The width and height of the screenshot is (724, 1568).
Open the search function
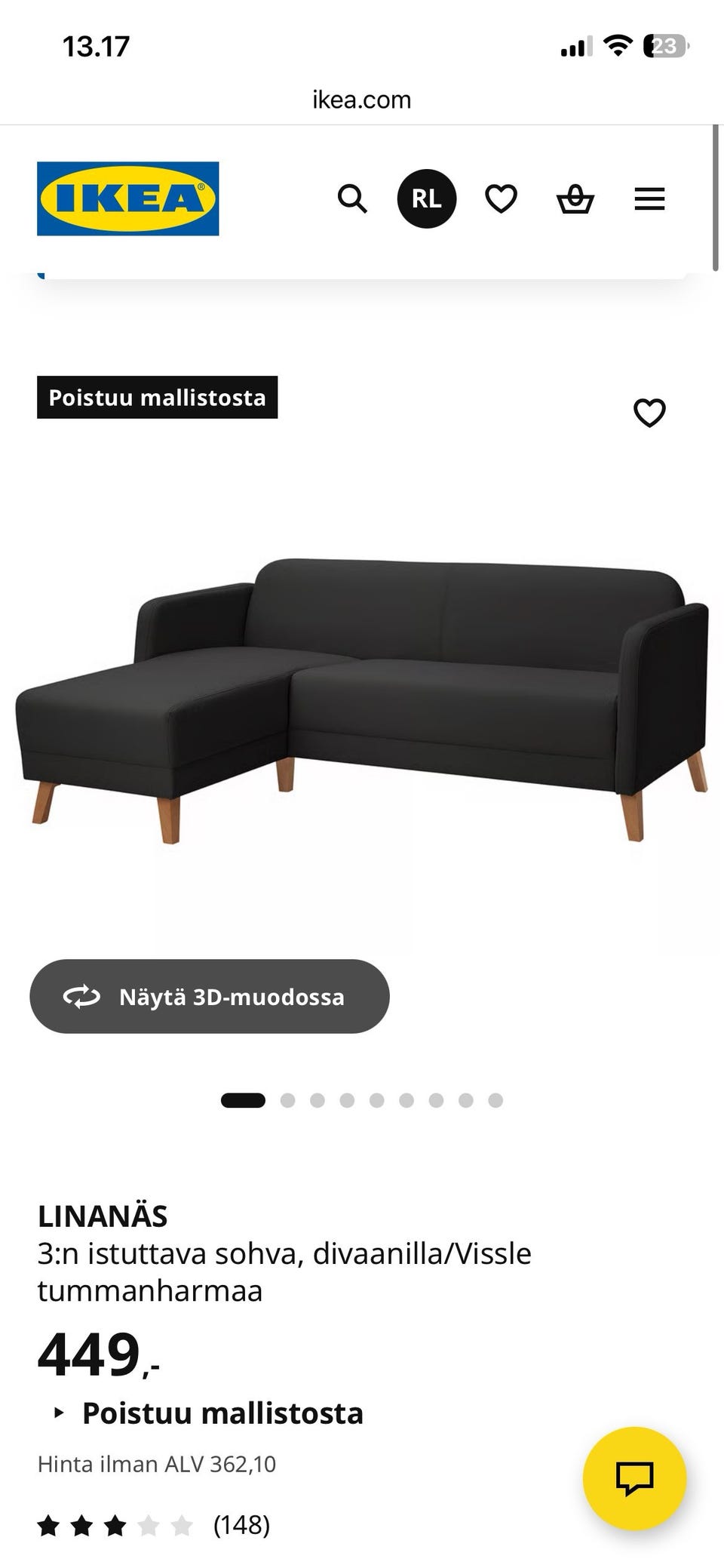click(x=352, y=198)
